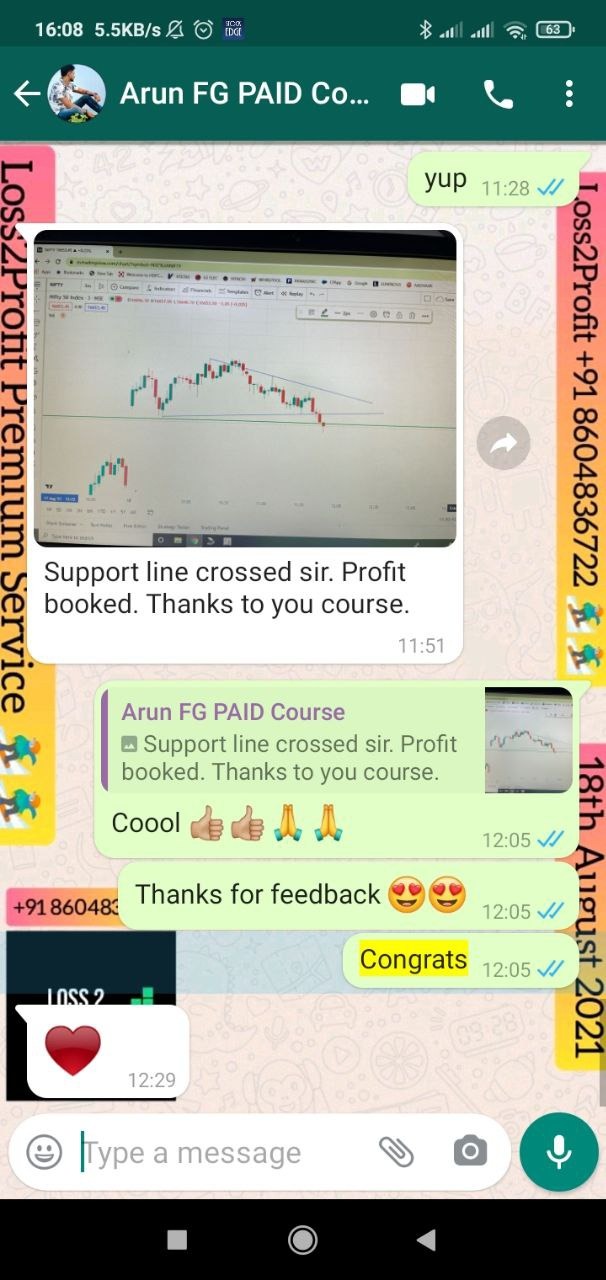Focus the Type a message field
The width and height of the screenshot is (606, 1280).
coord(220,1152)
